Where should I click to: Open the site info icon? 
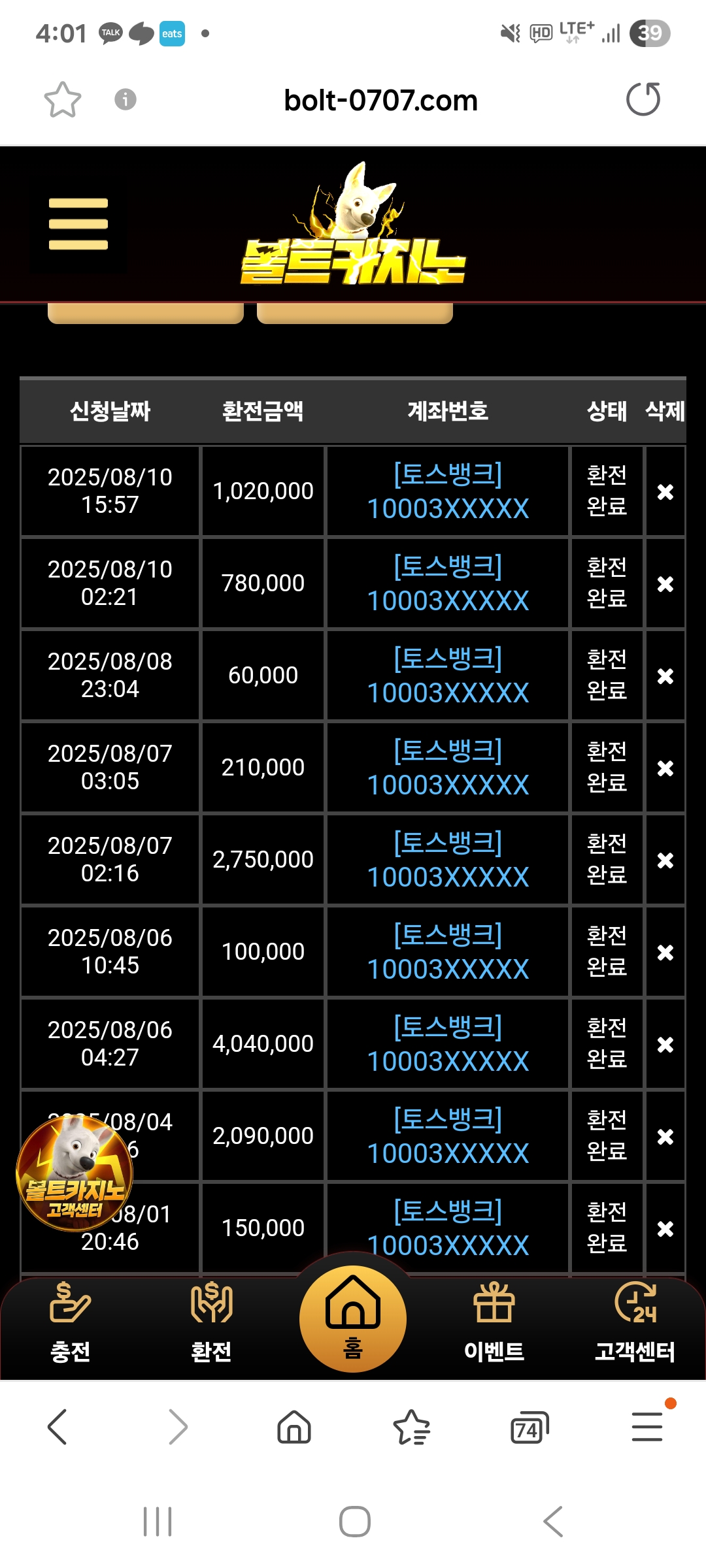(126, 99)
